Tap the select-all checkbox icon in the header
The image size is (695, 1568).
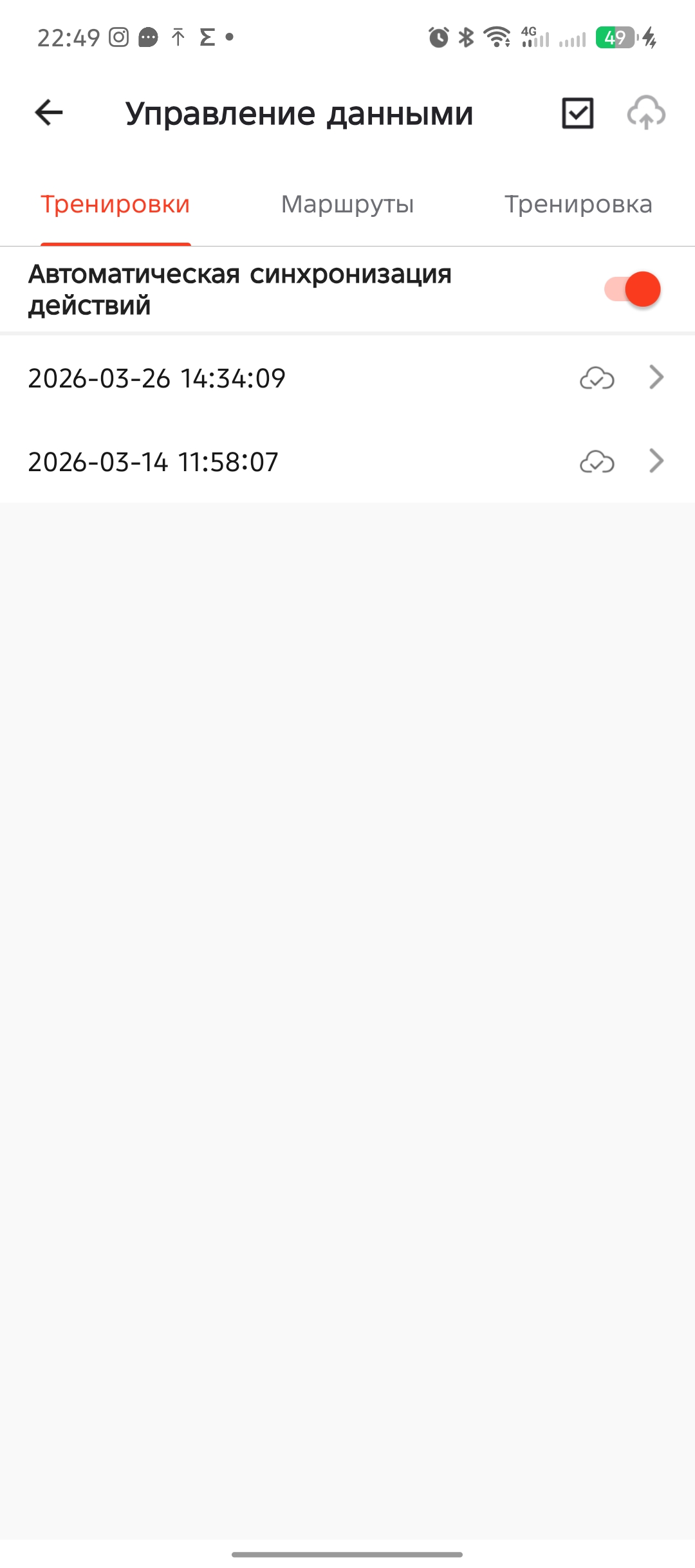pos(577,113)
